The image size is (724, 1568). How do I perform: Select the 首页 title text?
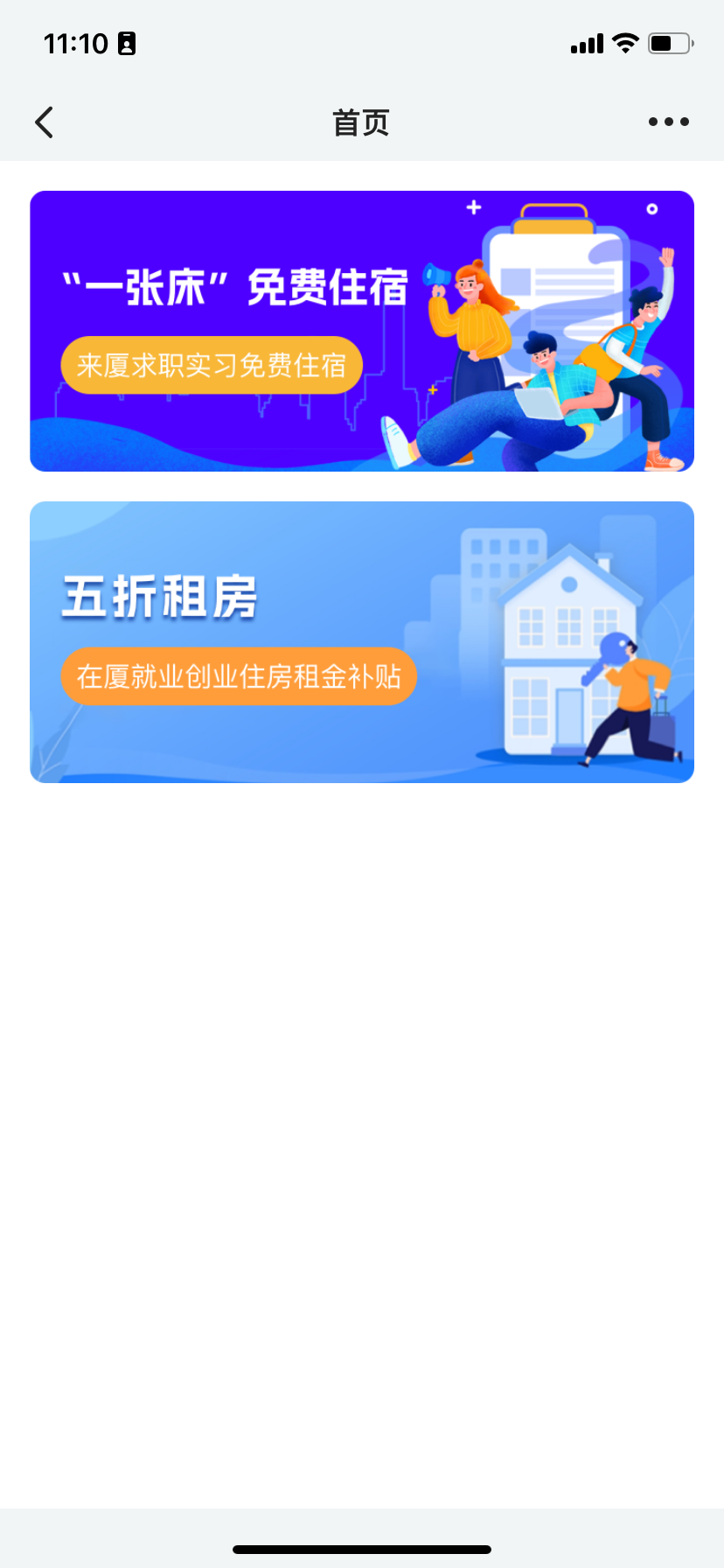[361, 122]
